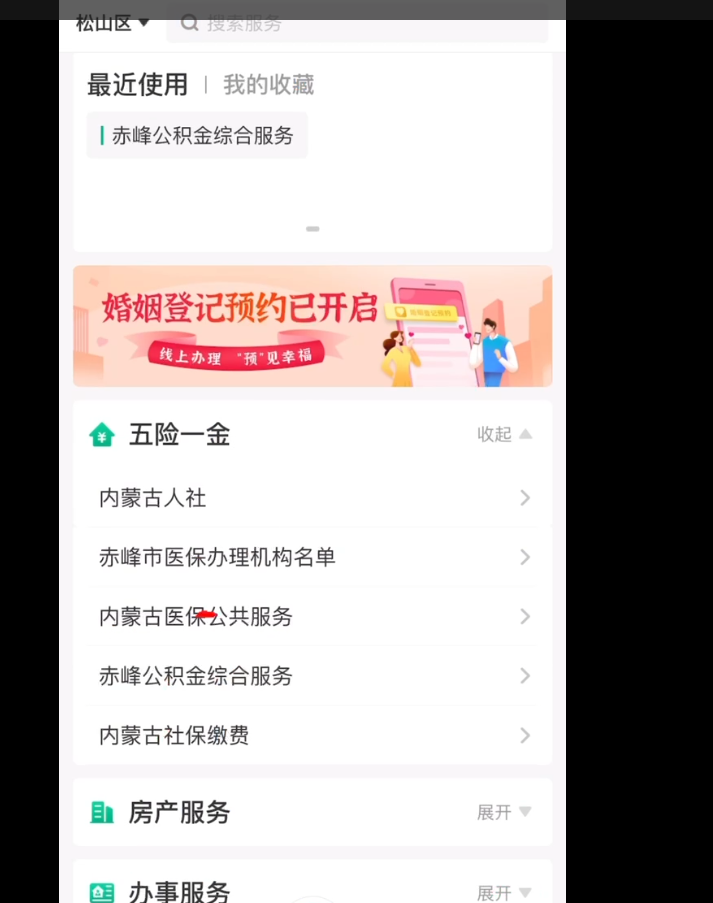Screen dimensions: 713x903
Task: Collapse the 五险一金 section with 收起
Action: tap(504, 434)
